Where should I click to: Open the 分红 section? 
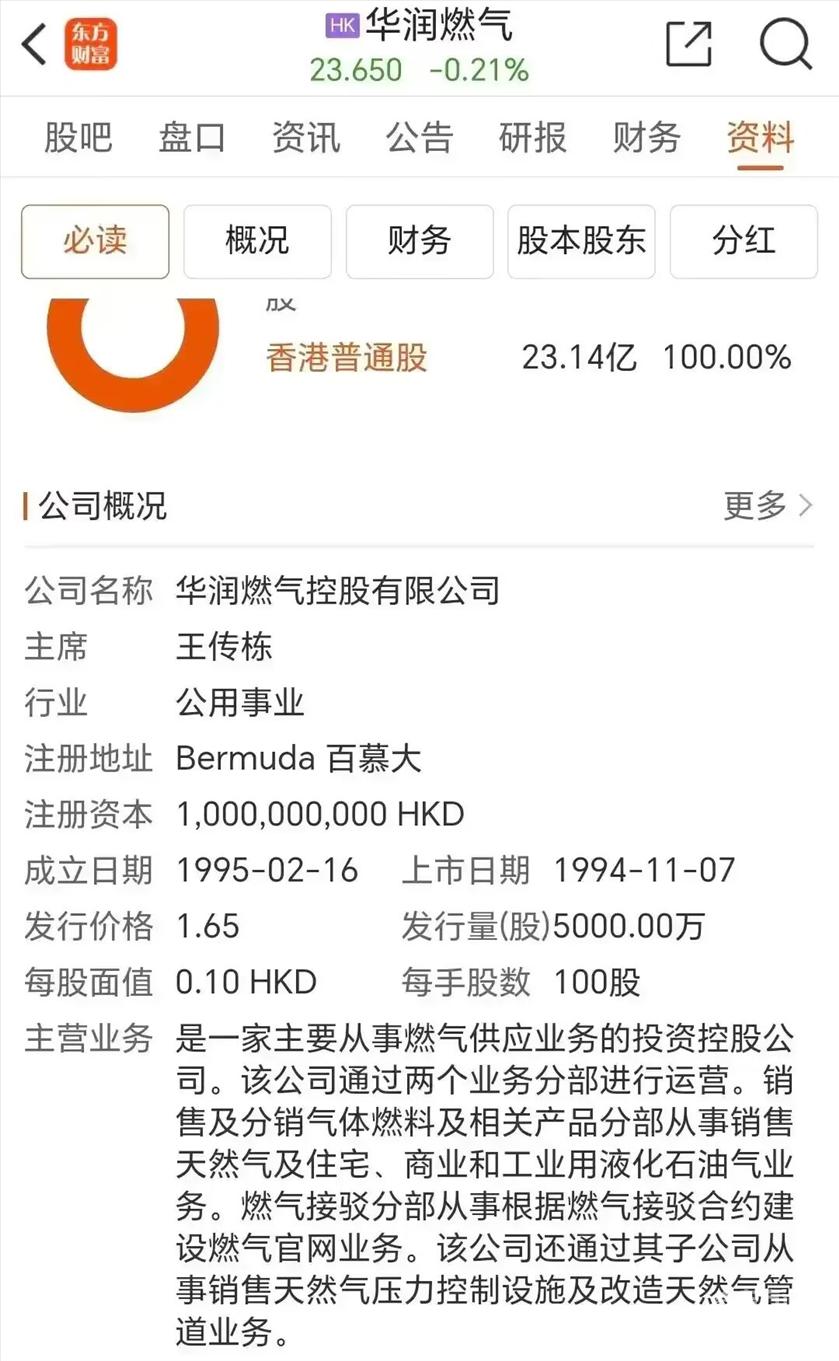pyautogui.click(x=743, y=241)
